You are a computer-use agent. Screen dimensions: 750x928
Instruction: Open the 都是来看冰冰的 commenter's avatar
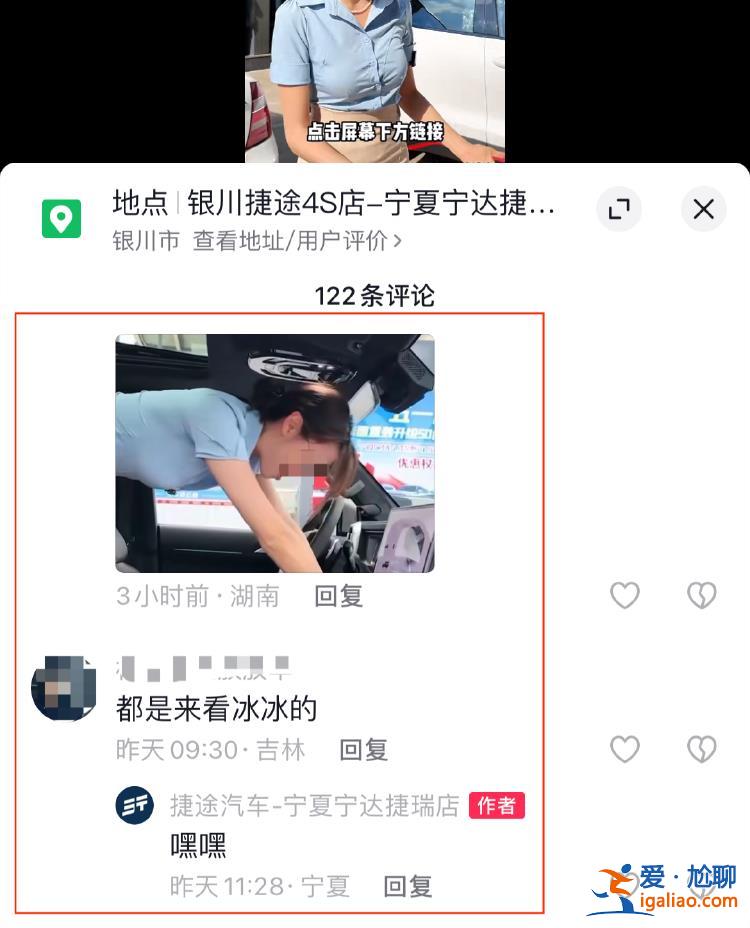click(64, 689)
